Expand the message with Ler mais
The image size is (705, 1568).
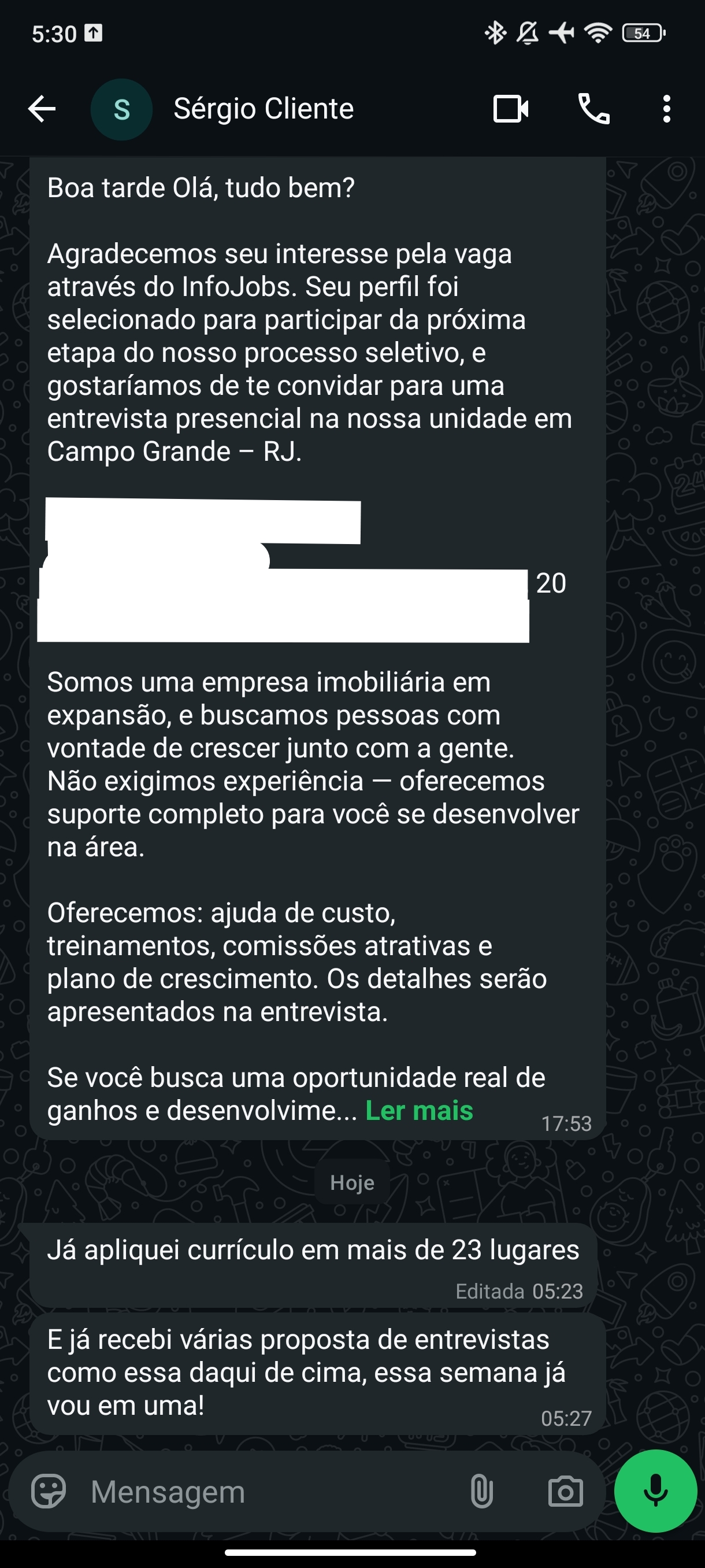[x=419, y=1110]
